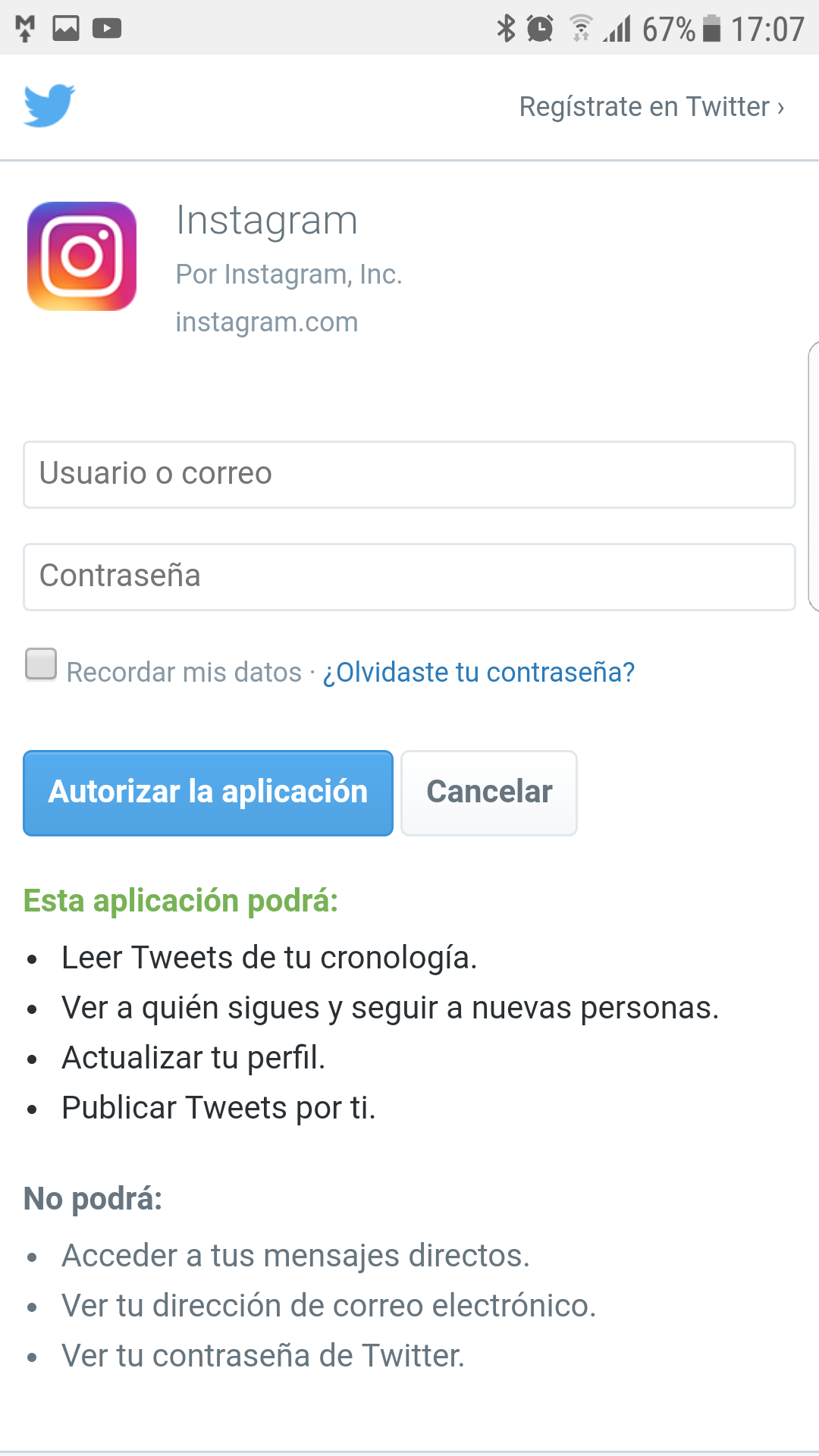Tap Autorizar la aplicación button
Image resolution: width=819 pixels, height=1456 pixels.
click(x=208, y=793)
